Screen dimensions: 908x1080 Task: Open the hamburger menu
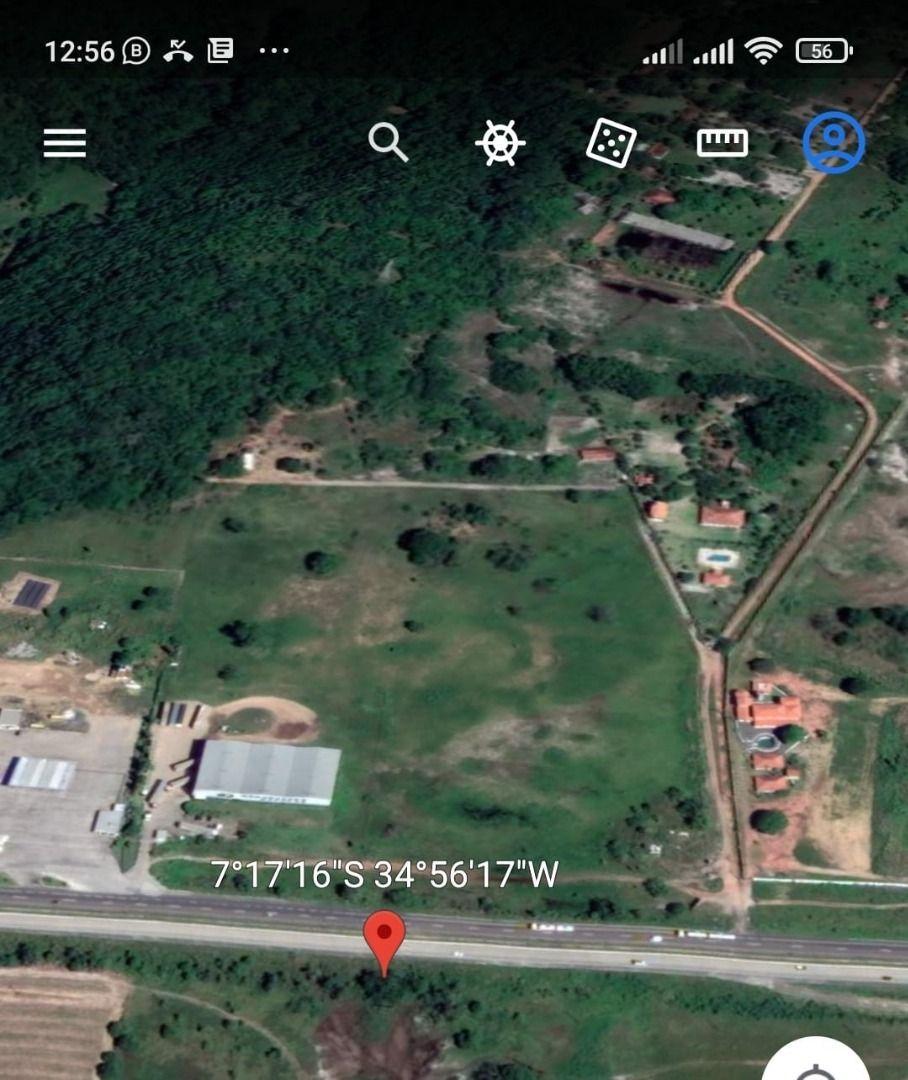coord(65,143)
